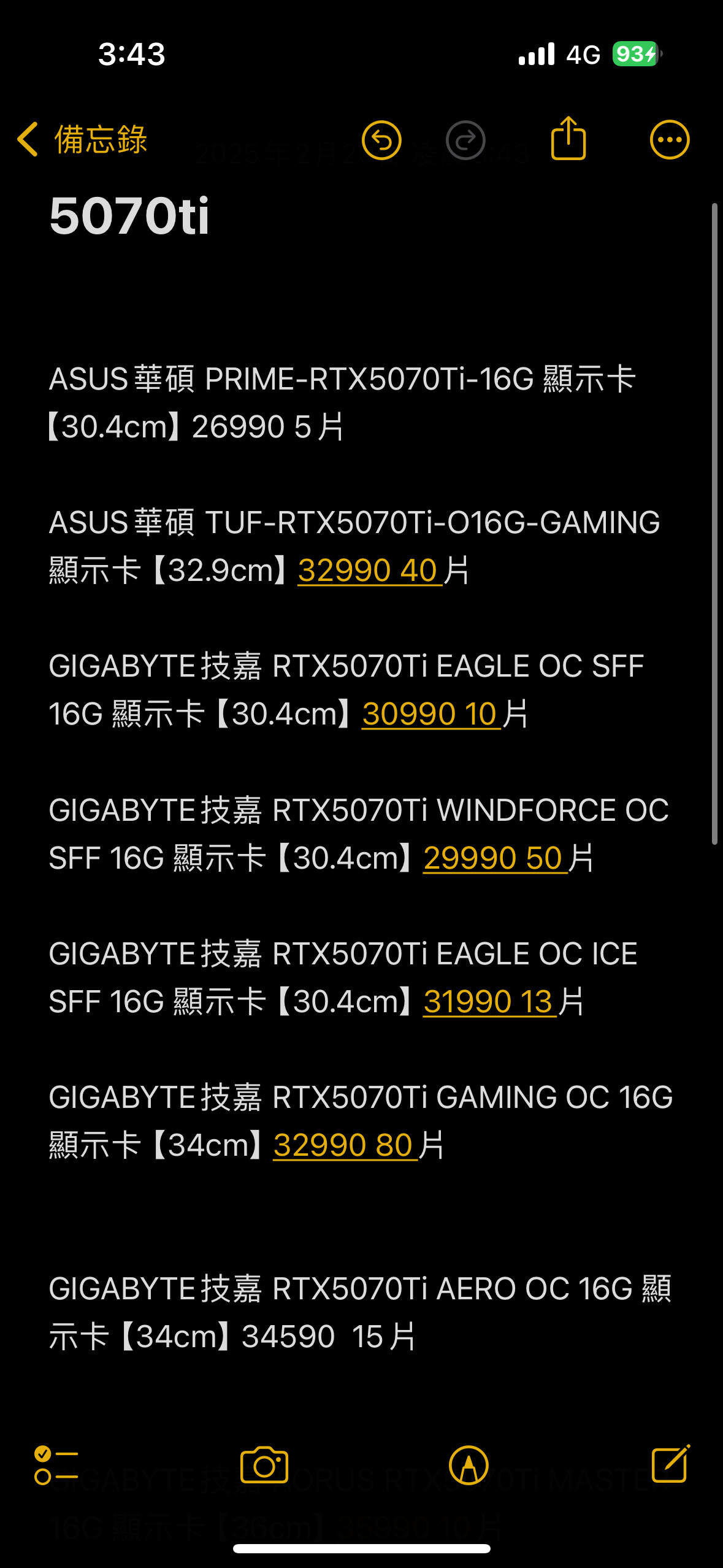
Task: Share this 5070ti note
Action: point(568,138)
